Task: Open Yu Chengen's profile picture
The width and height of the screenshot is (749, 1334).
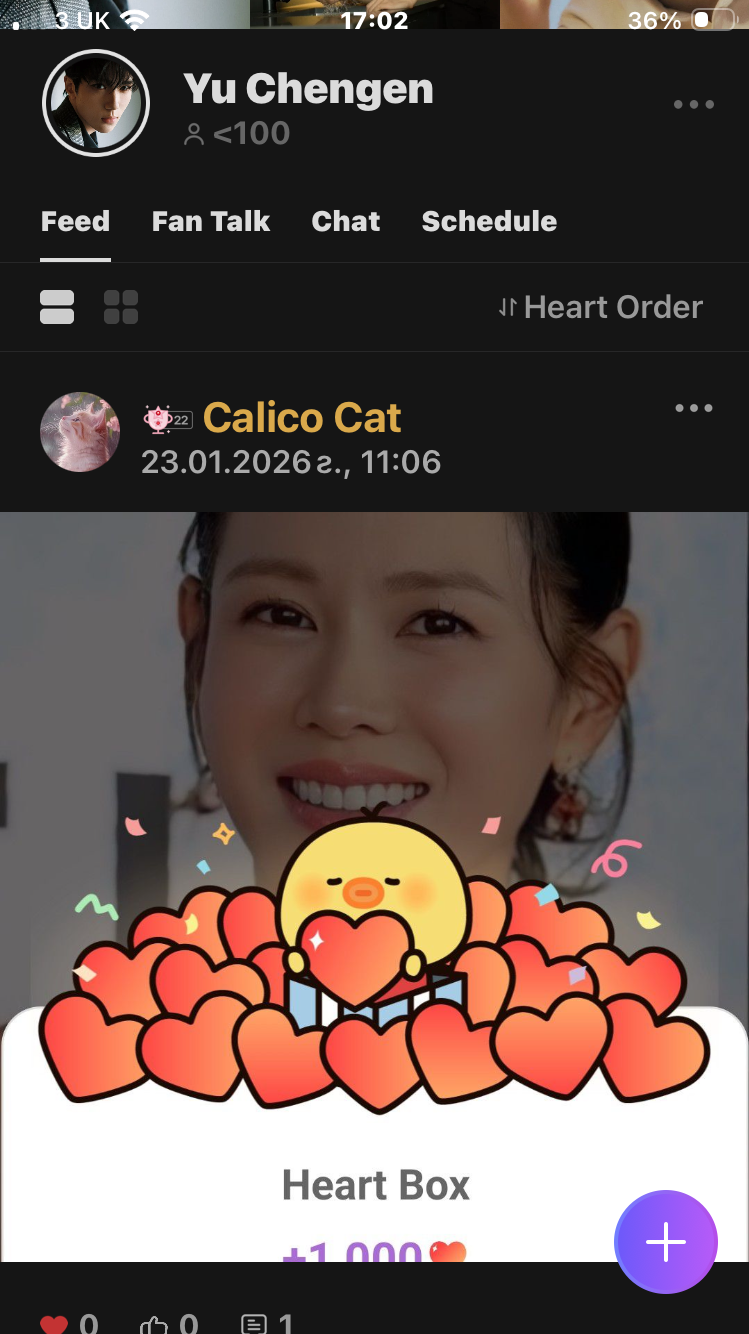Action: 95,103
